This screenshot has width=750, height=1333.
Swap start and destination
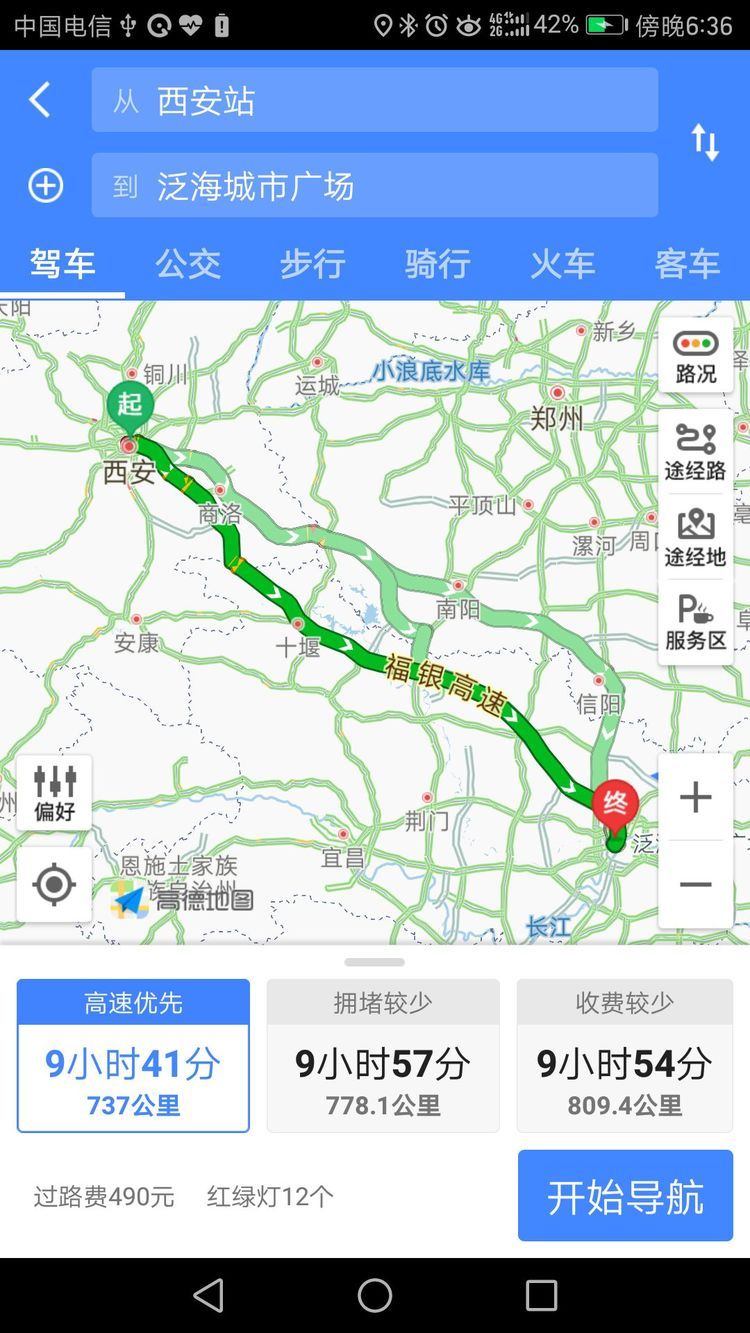point(705,142)
